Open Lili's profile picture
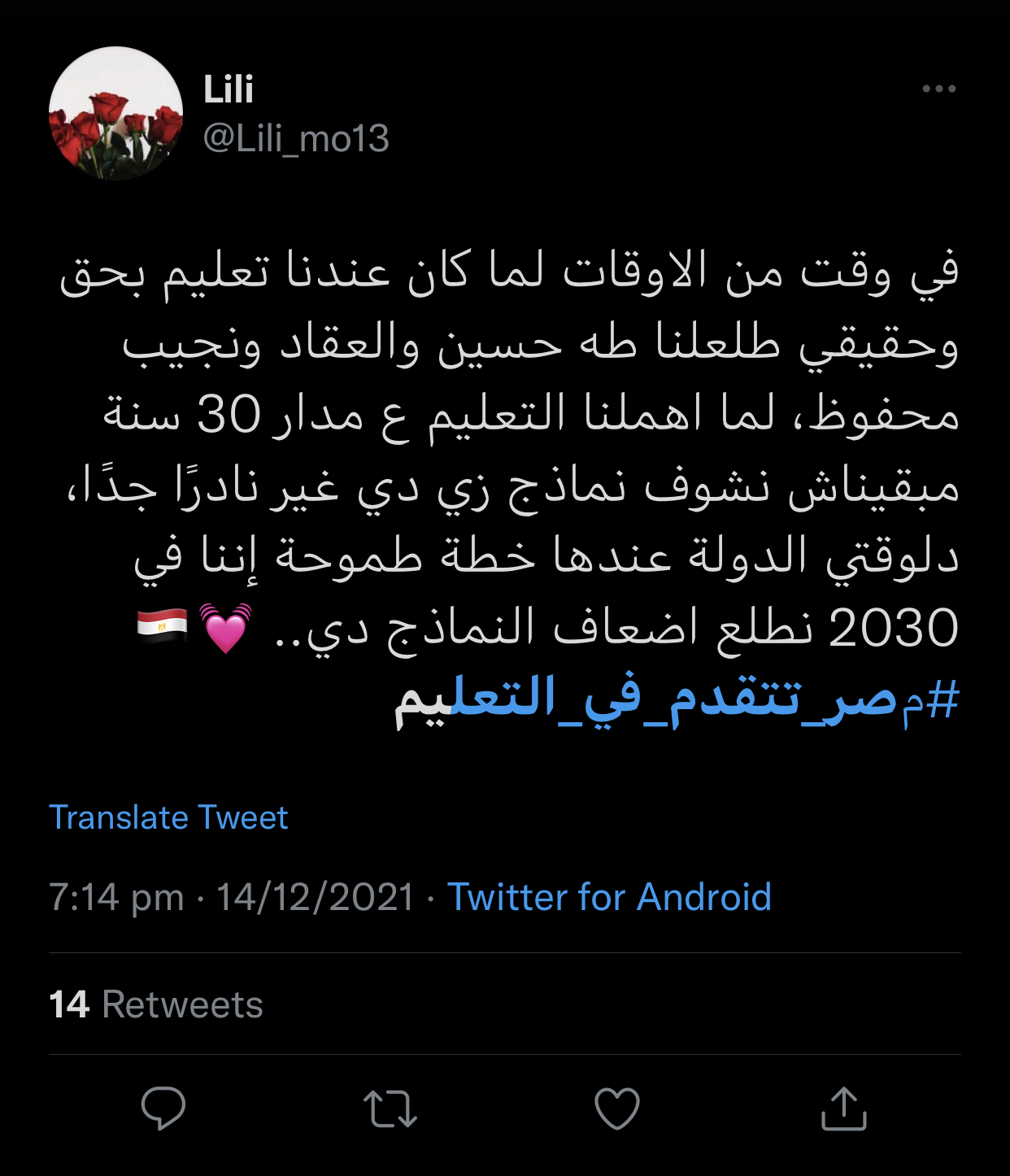 point(115,114)
